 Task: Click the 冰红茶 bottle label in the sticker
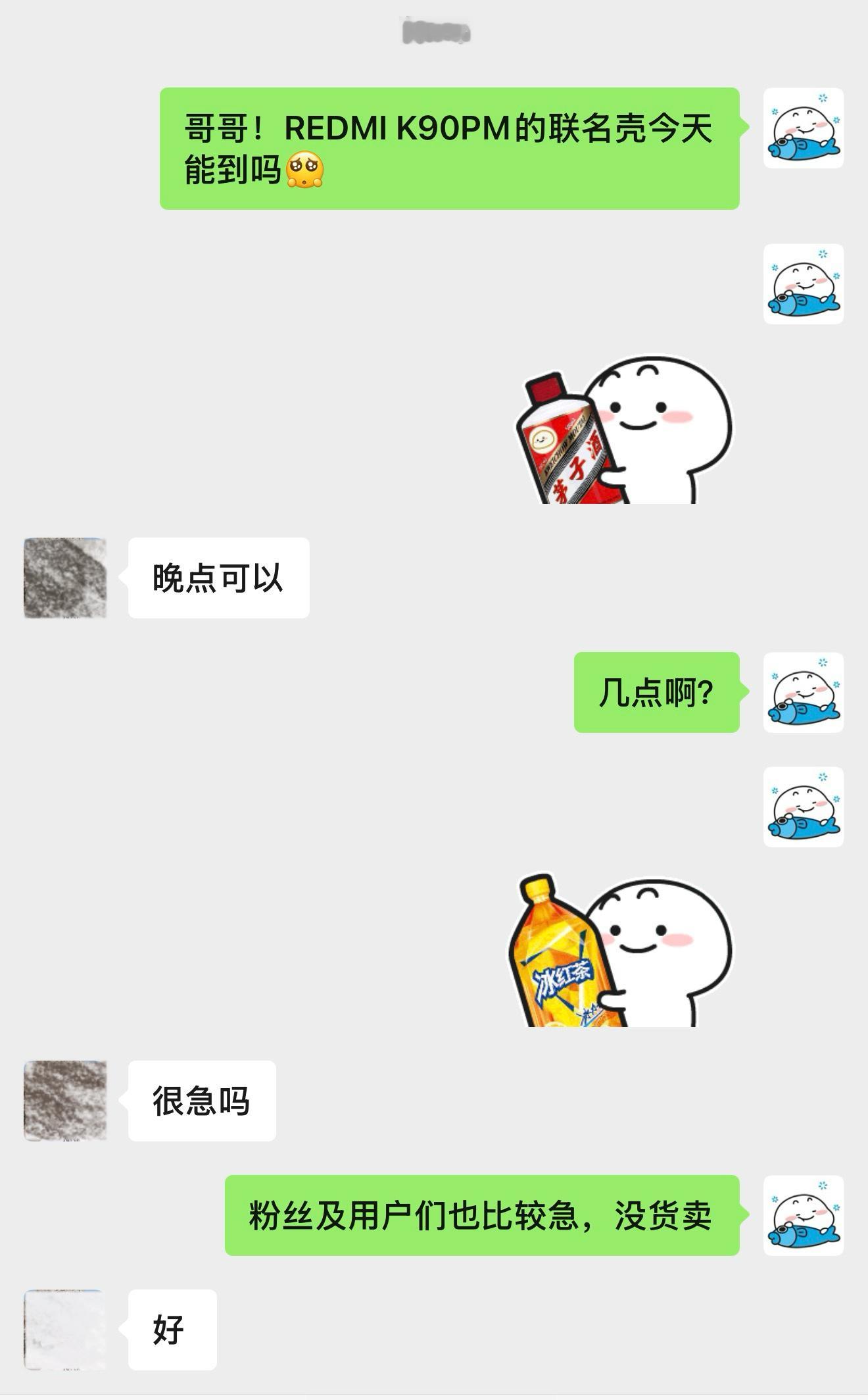562,980
